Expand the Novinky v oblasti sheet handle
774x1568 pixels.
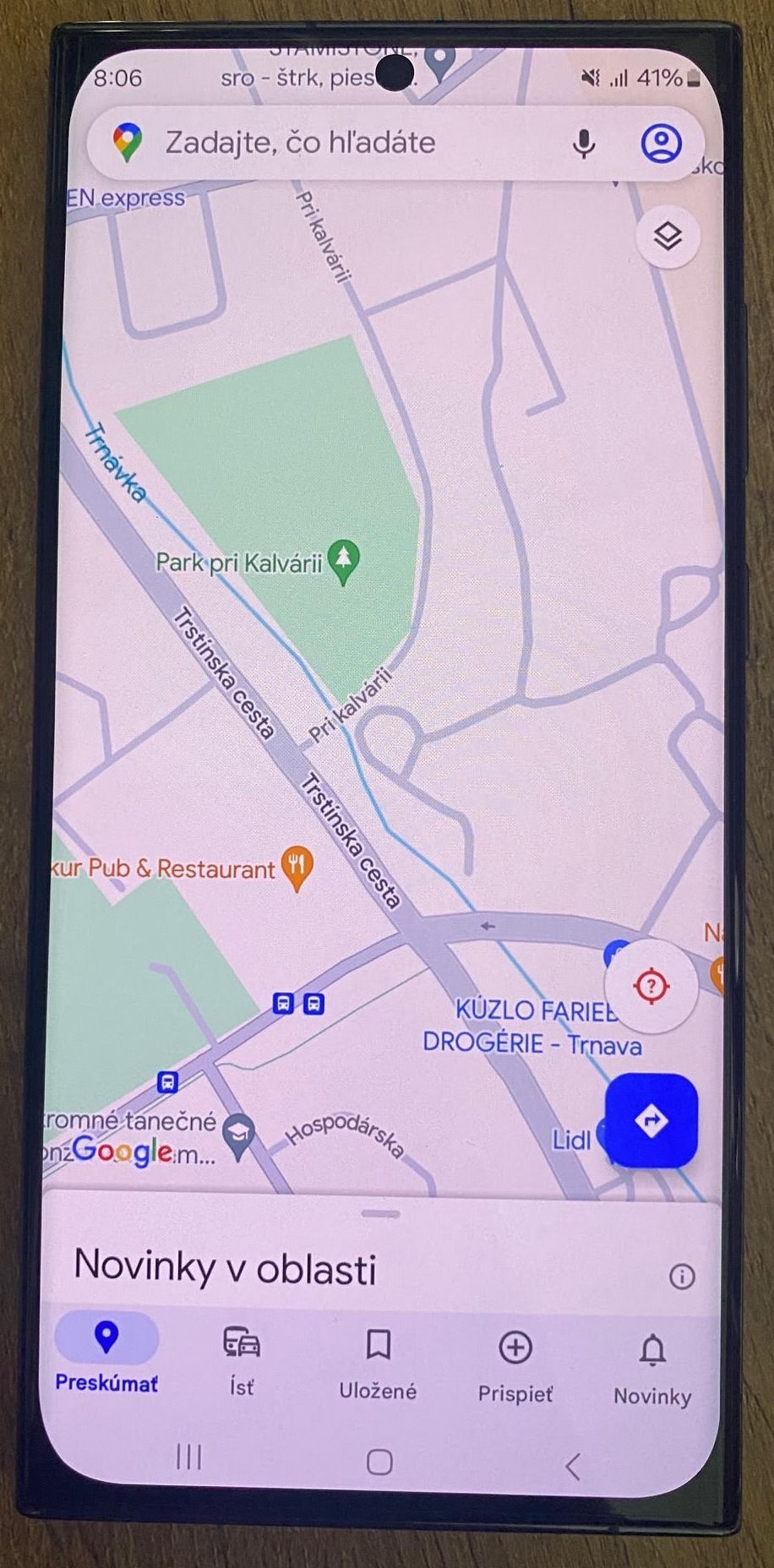(380, 1214)
